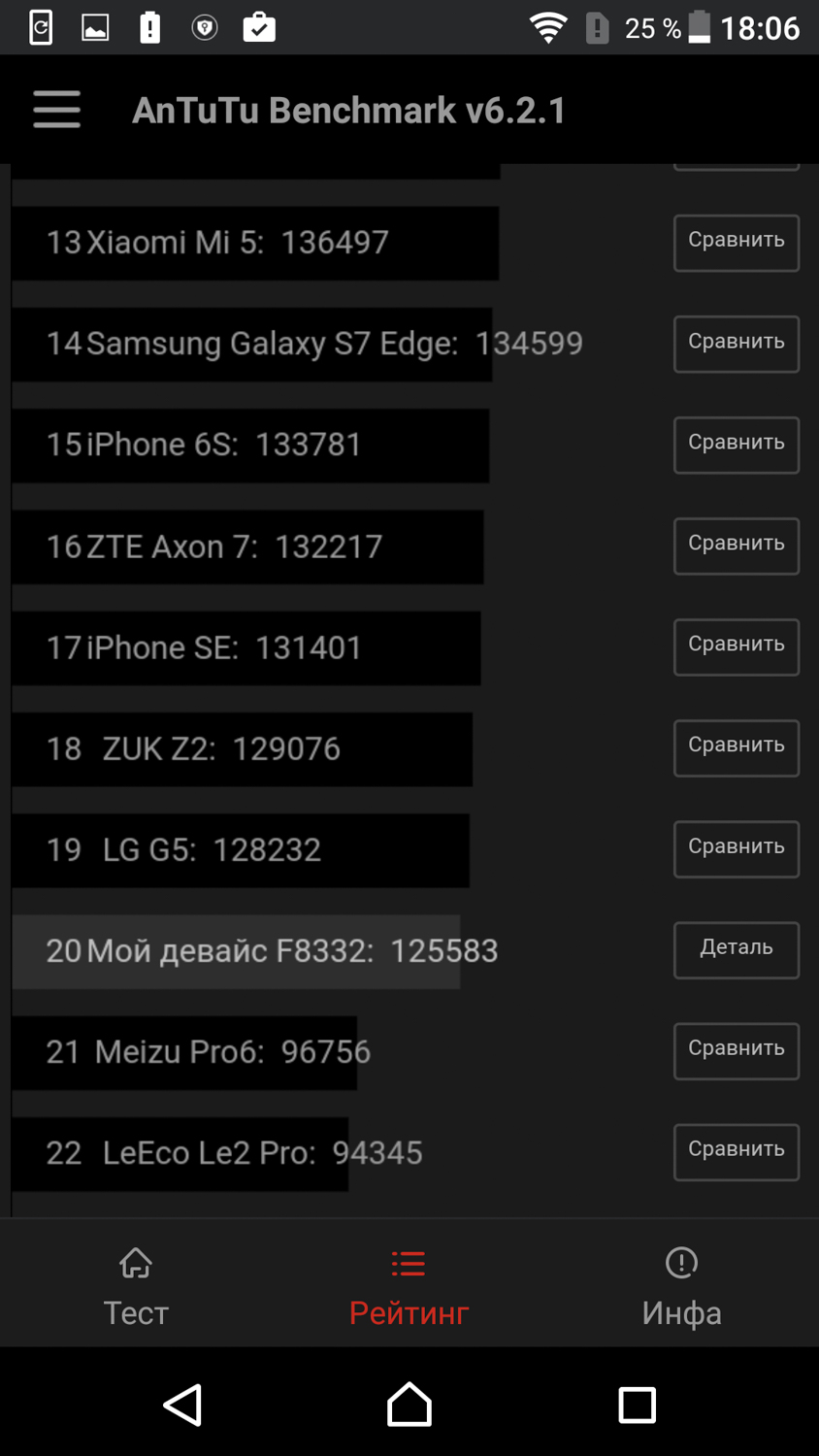Compare with Meizu Pro6
The height and width of the screenshot is (1456, 819).
click(736, 1050)
